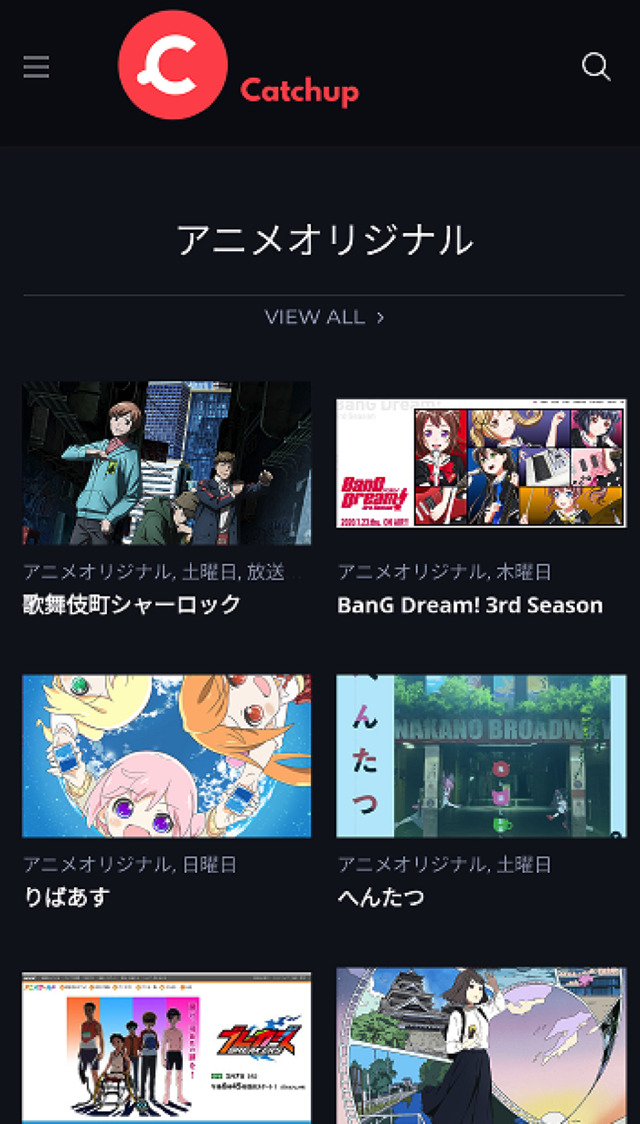Screen dimensions: 640x1124
Task: Tap VIEW ALL for アニメオリジナル
Action: pyautogui.click(x=324, y=317)
